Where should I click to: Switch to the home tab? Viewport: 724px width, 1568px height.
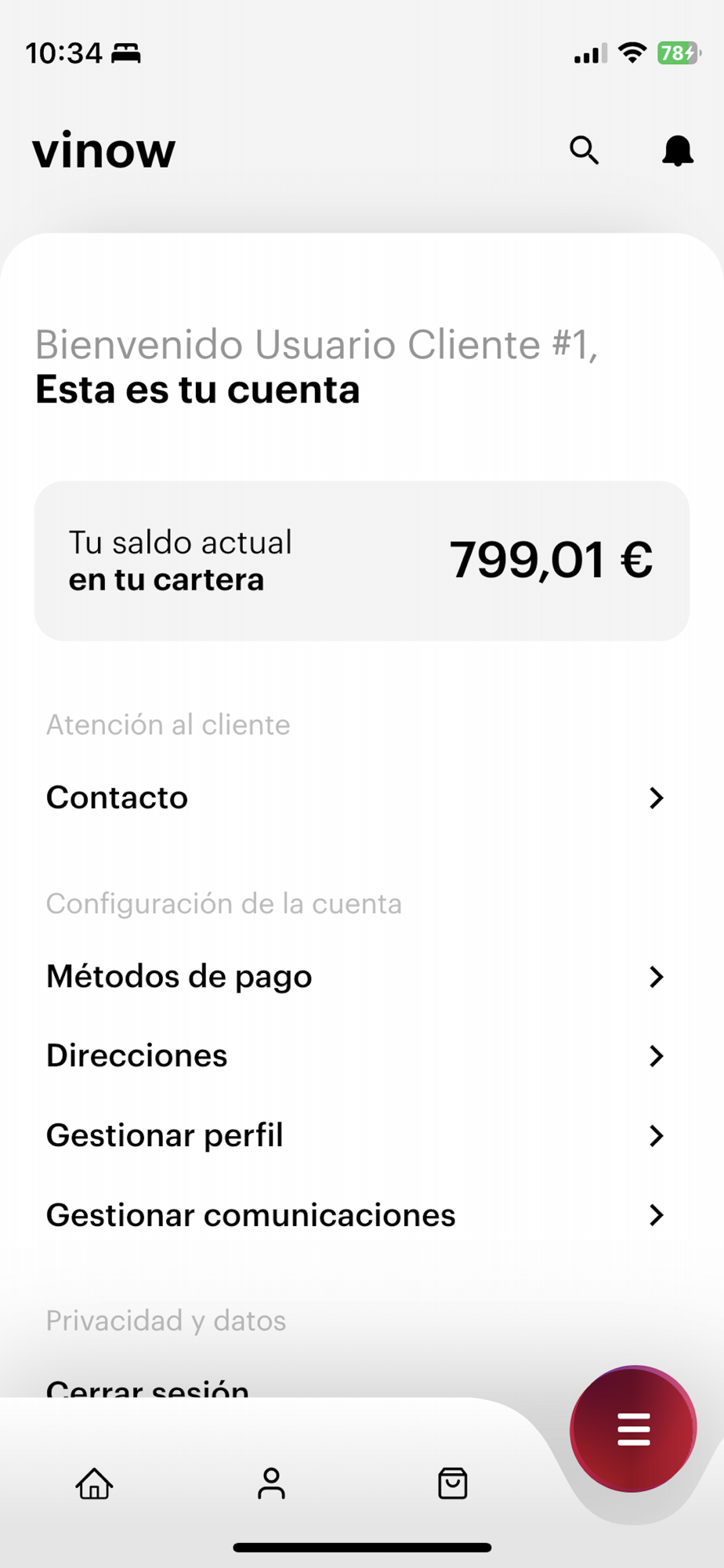[x=94, y=1483]
